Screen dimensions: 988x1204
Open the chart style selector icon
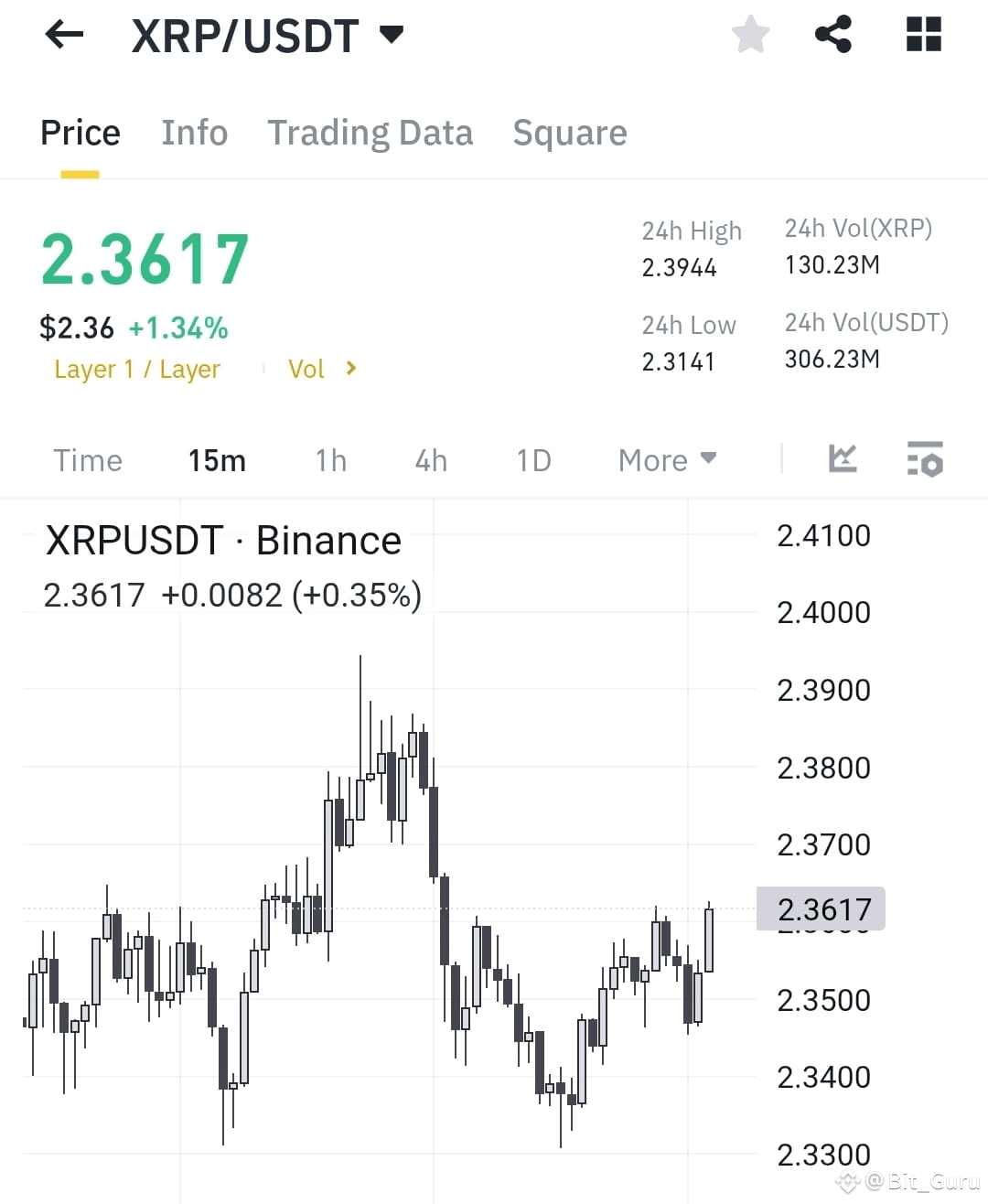click(x=842, y=460)
